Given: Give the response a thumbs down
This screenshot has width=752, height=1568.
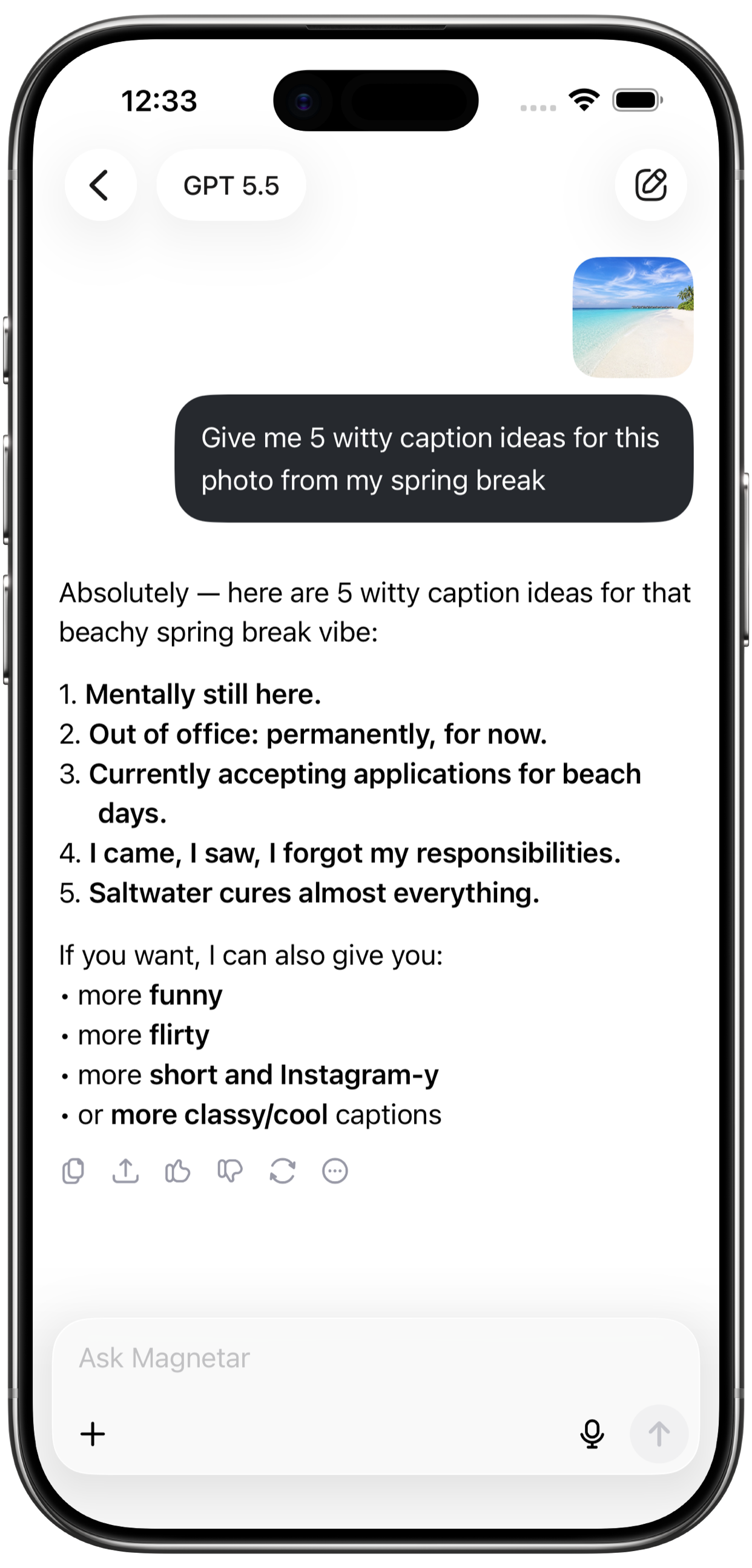Looking at the screenshot, I should click(230, 1171).
